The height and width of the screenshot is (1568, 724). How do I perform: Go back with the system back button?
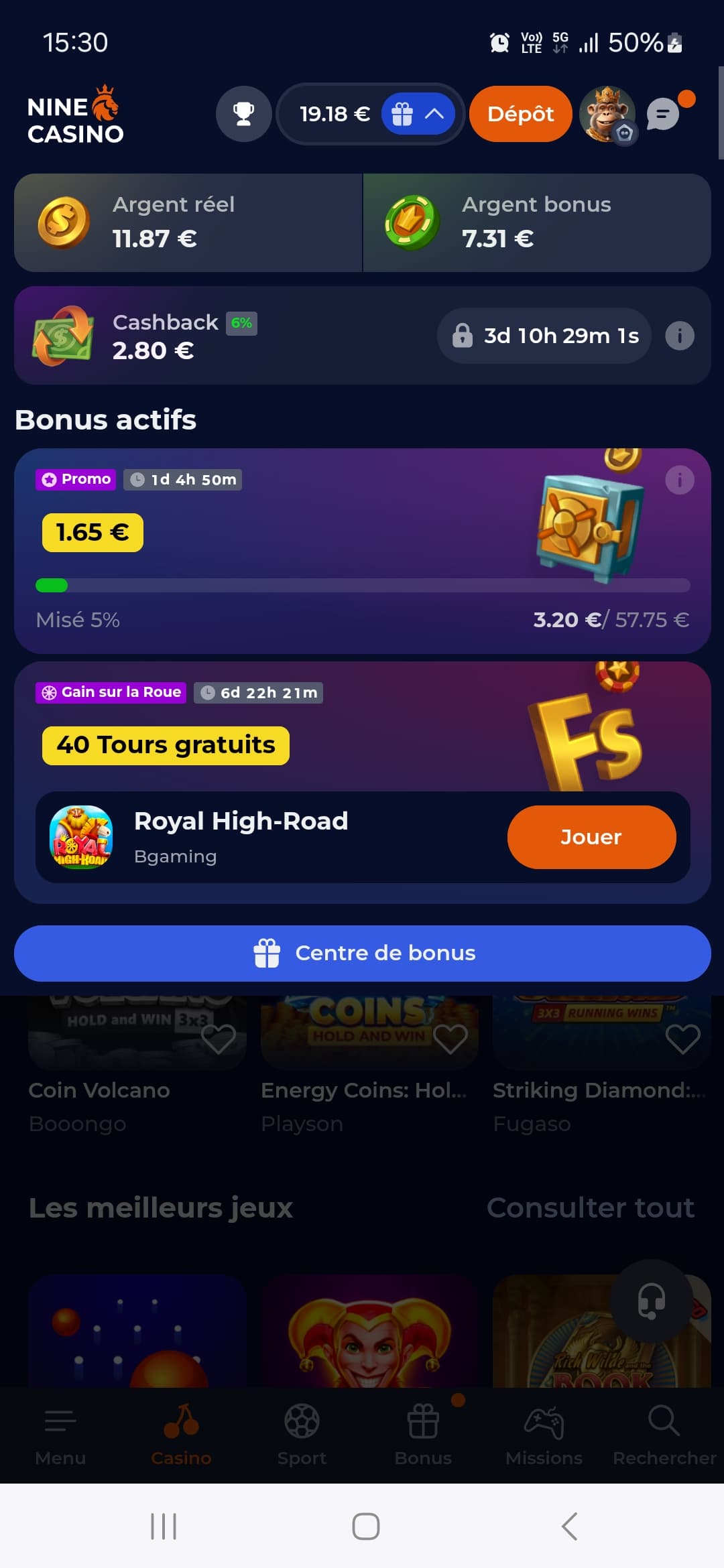tap(569, 1526)
